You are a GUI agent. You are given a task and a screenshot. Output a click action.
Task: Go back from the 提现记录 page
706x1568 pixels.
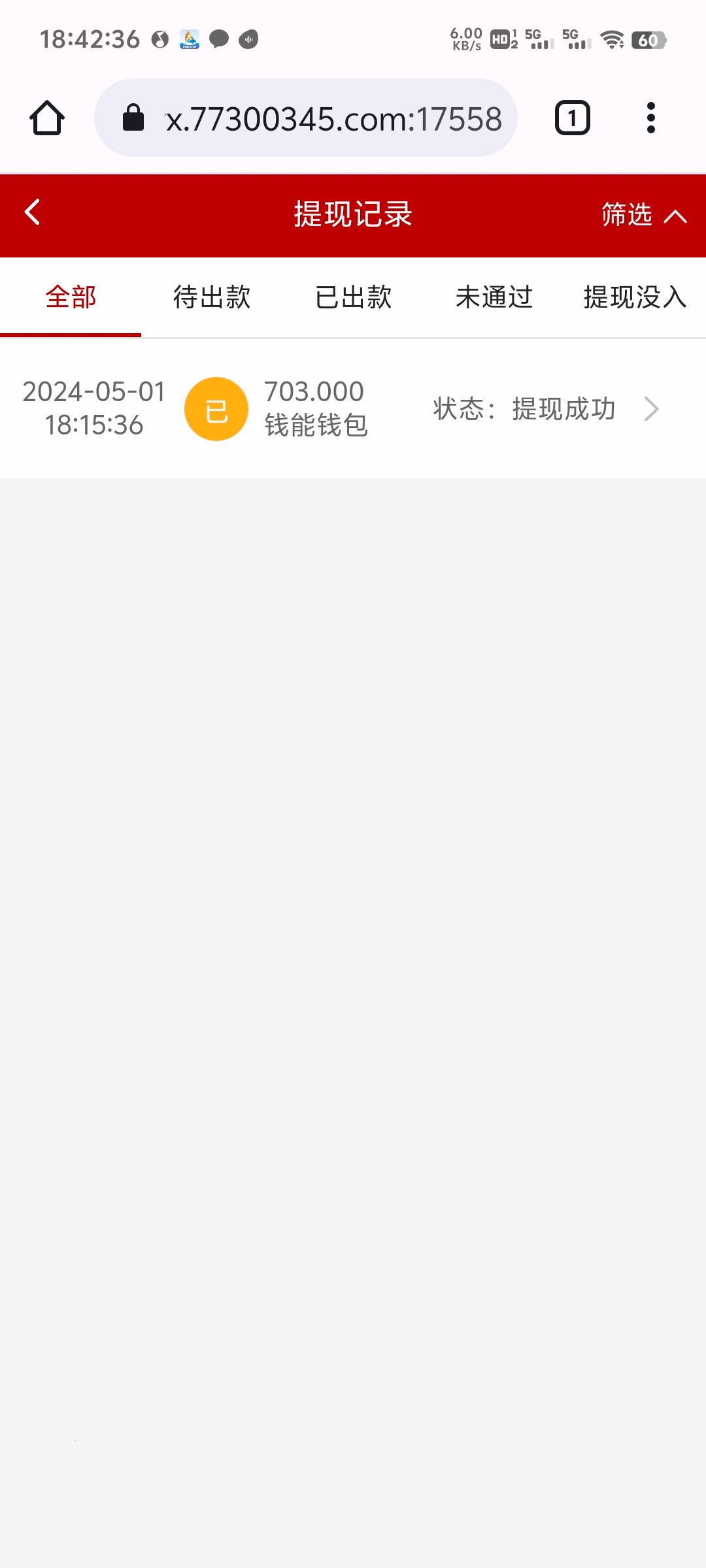click(32, 212)
